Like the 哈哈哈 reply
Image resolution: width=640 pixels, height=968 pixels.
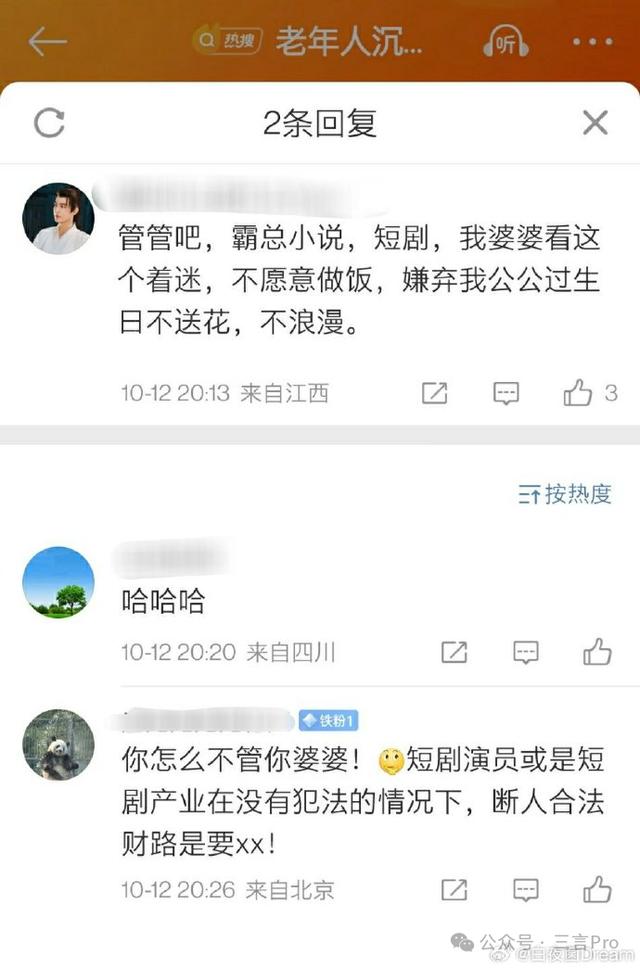(x=597, y=653)
